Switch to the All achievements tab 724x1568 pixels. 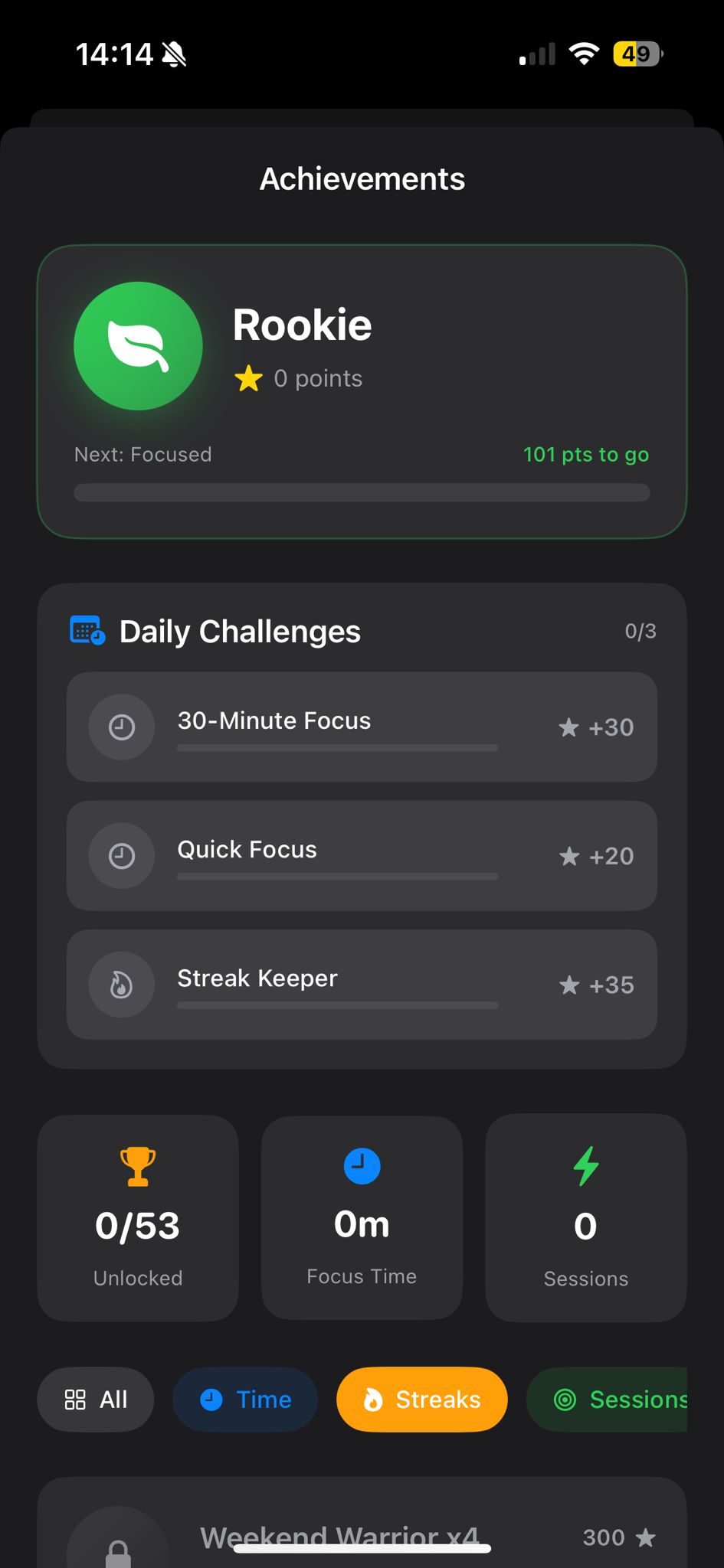pyautogui.click(x=95, y=1399)
